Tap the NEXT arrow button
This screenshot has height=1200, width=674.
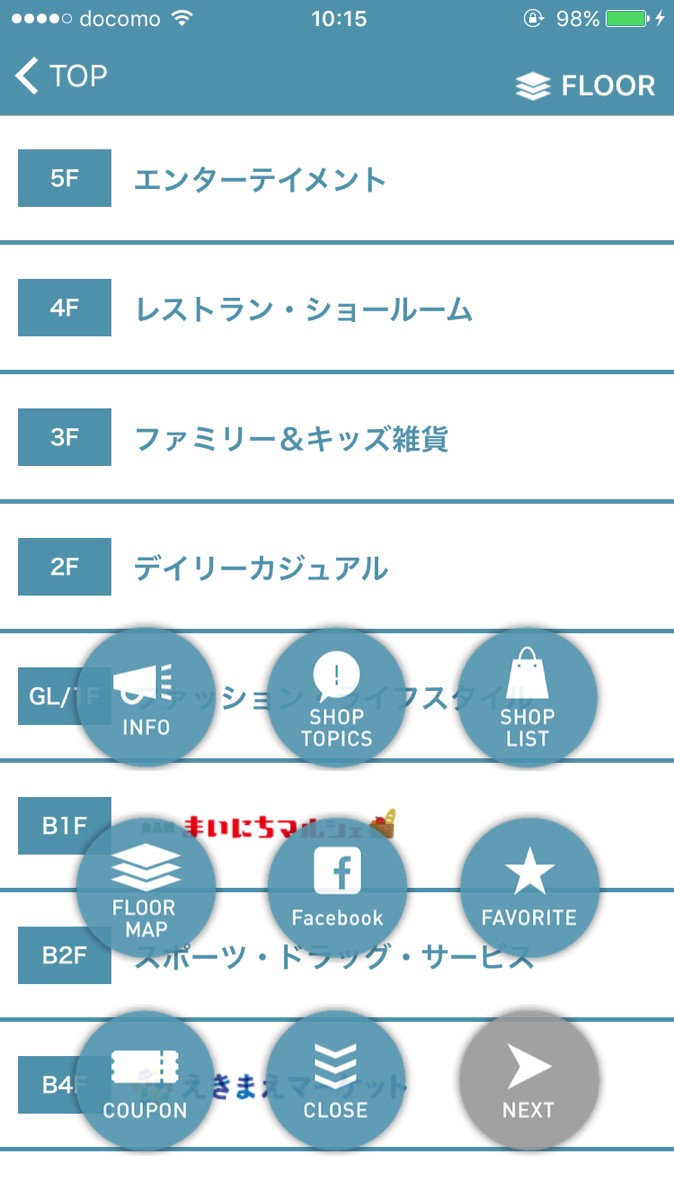coord(529,1080)
